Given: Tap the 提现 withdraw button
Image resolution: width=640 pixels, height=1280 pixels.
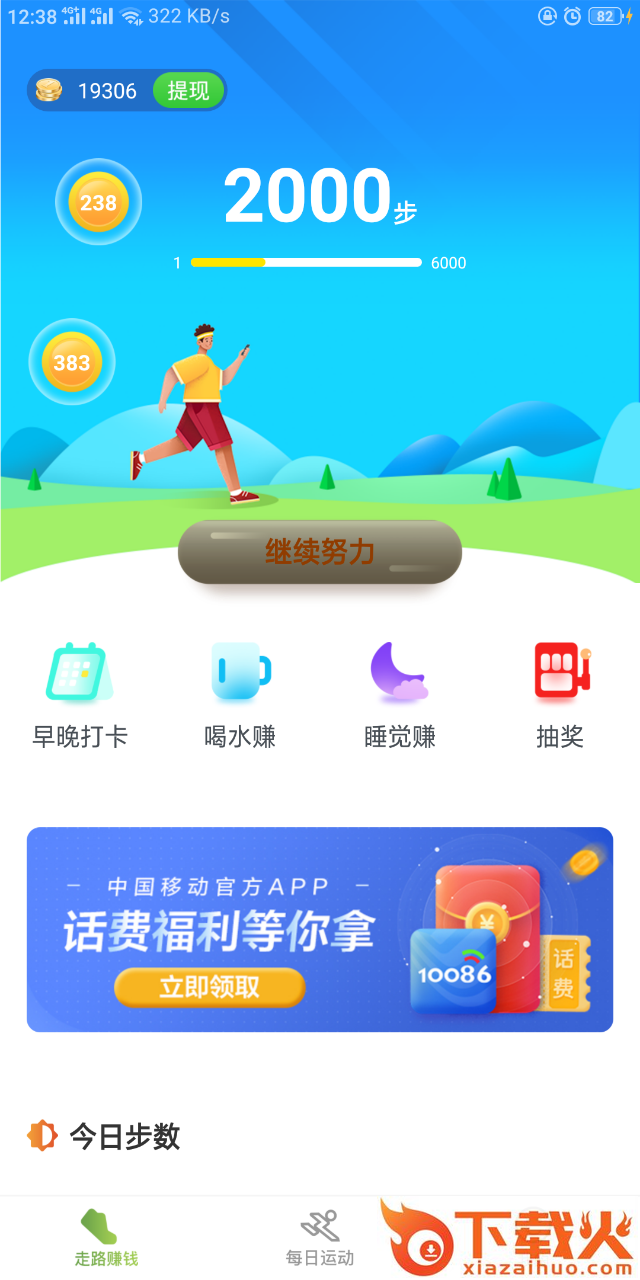Looking at the screenshot, I should coord(188,91).
